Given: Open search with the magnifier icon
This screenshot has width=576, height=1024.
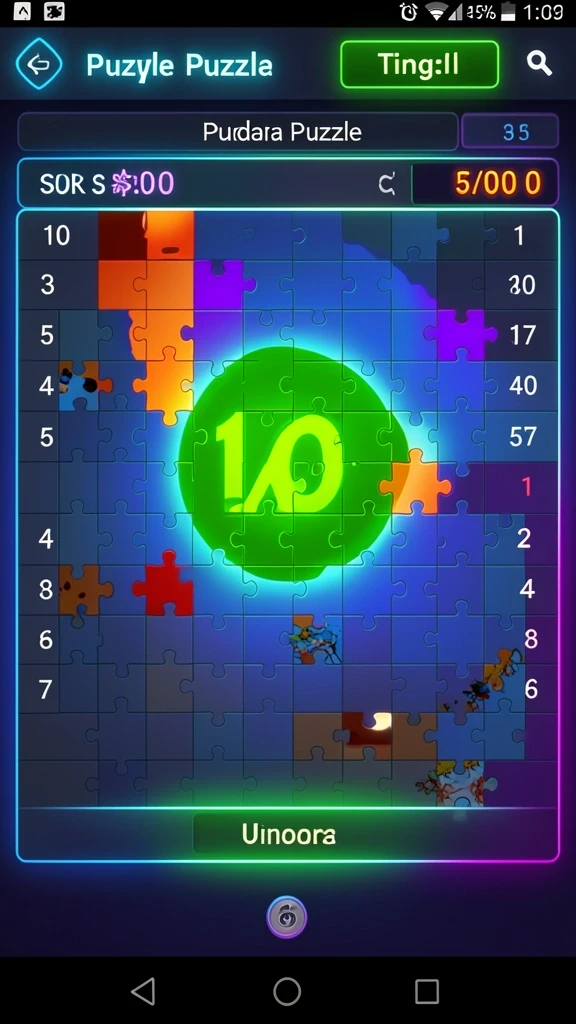Looking at the screenshot, I should click(539, 63).
